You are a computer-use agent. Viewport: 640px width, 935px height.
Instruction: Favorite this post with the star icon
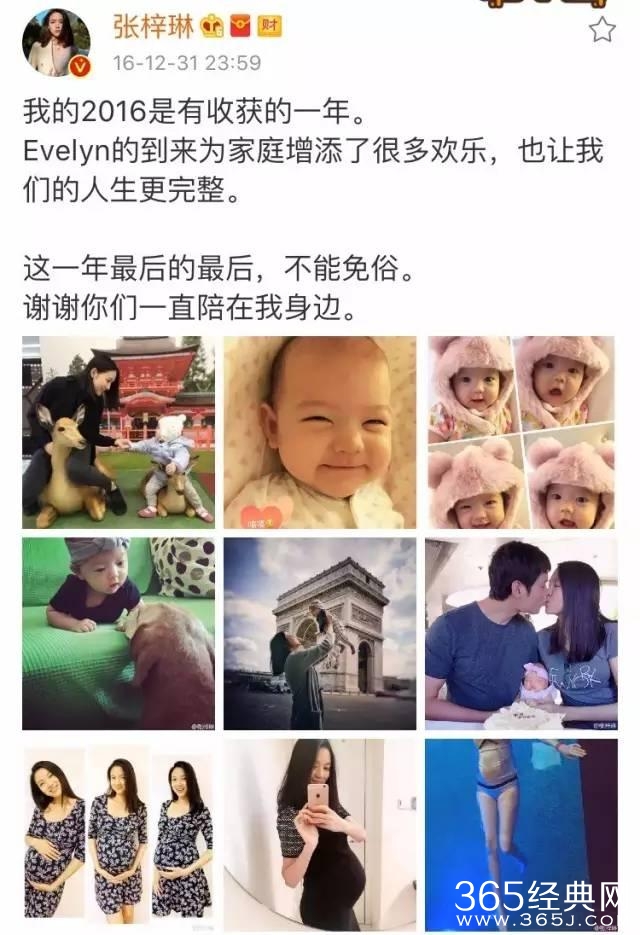pos(601,30)
